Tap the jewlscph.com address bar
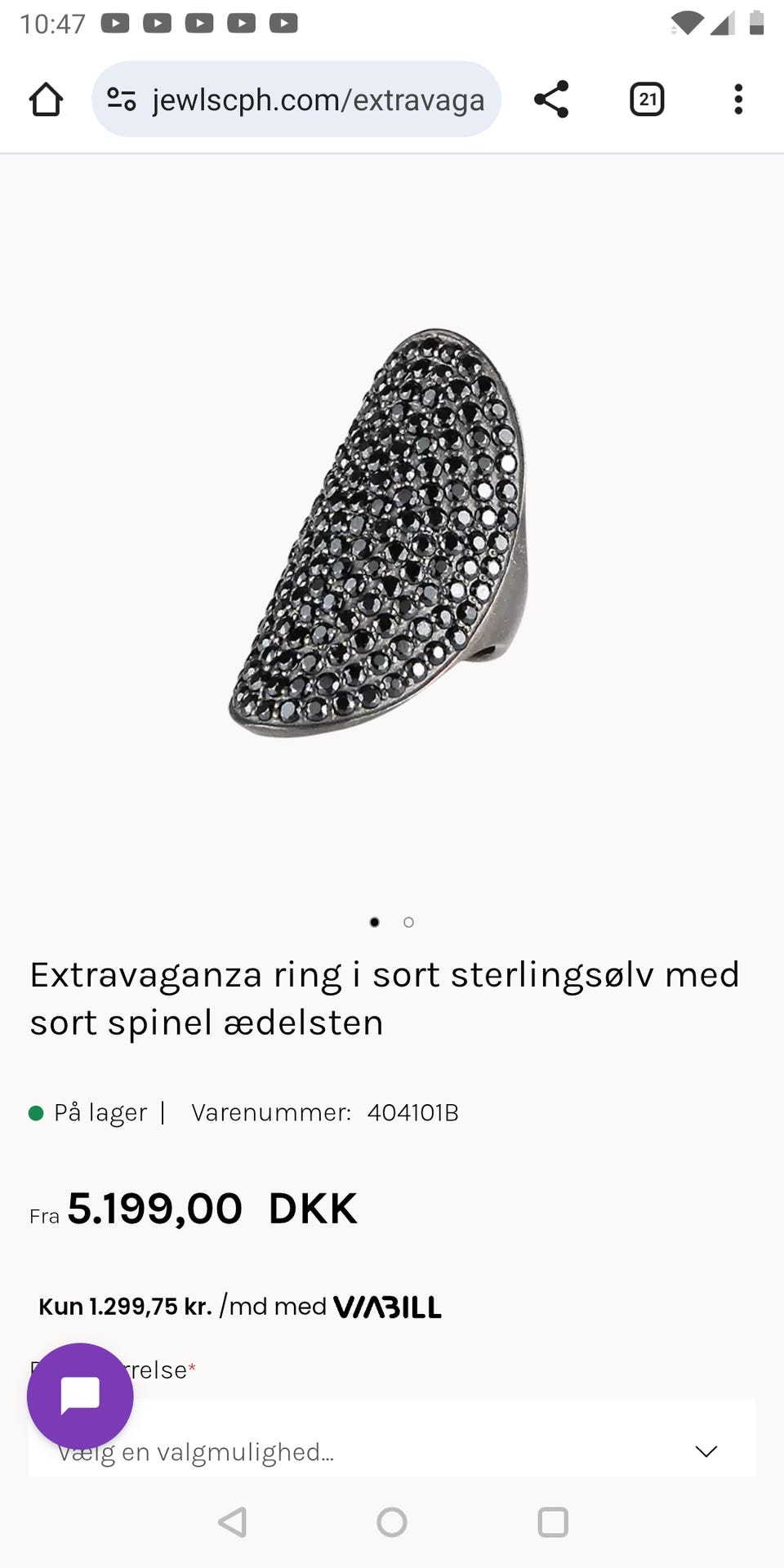The width and height of the screenshot is (784, 1568). coord(318,100)
